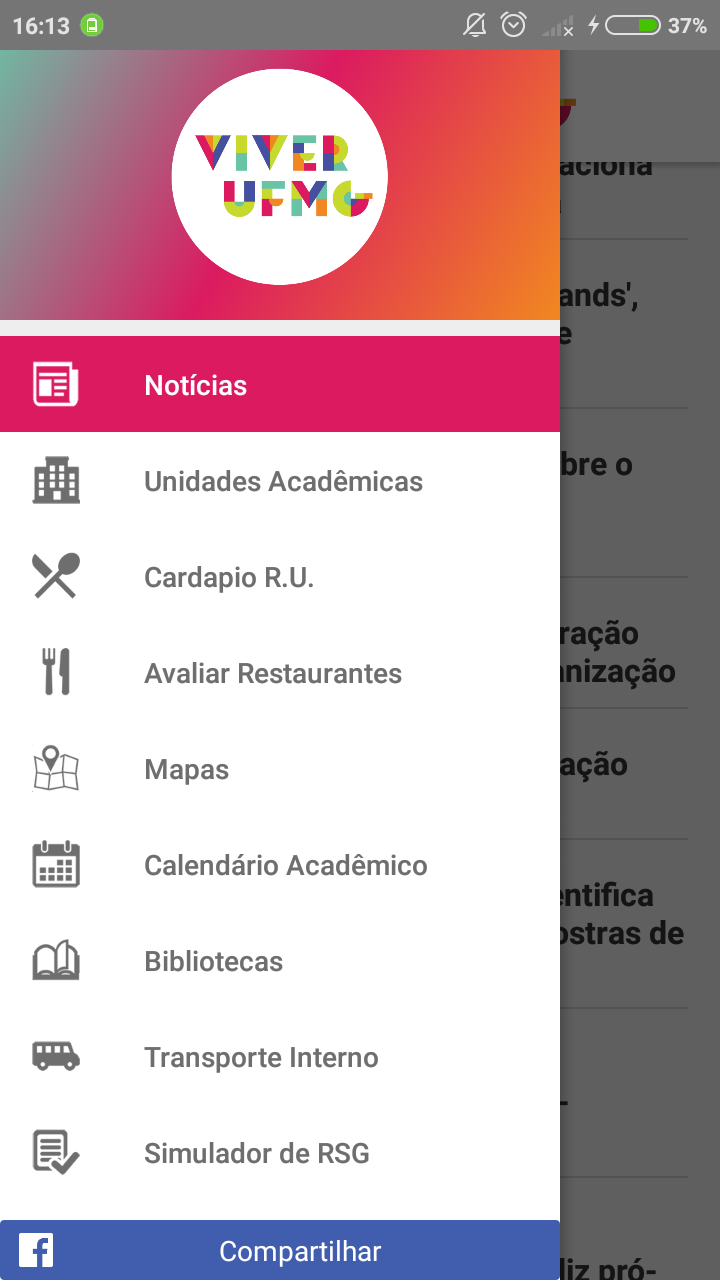Open Unidades Acadêmicas

[280, 481]
